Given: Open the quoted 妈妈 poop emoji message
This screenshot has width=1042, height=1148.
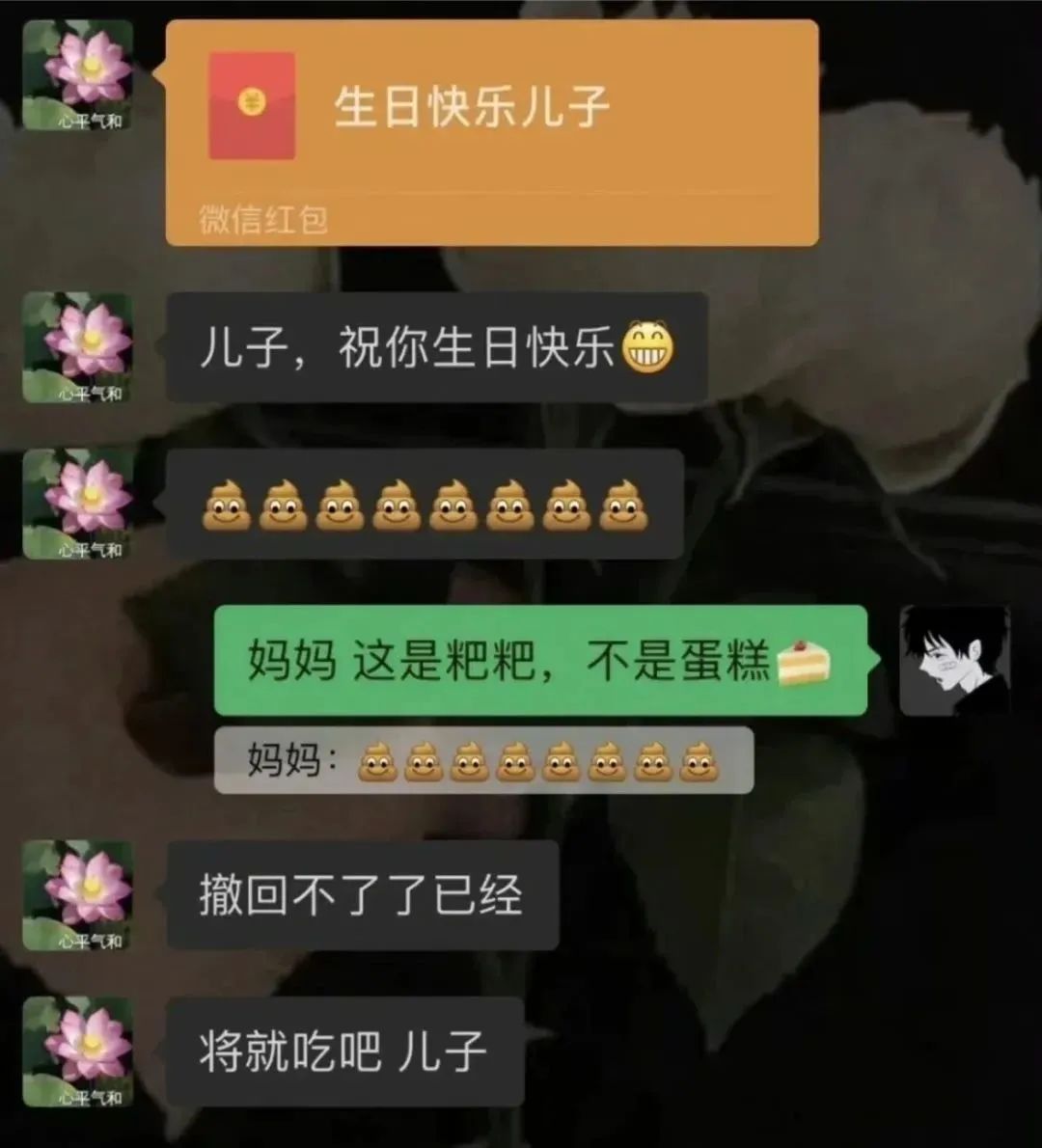Looking at the screenshot, I should (x=482, y=761).
